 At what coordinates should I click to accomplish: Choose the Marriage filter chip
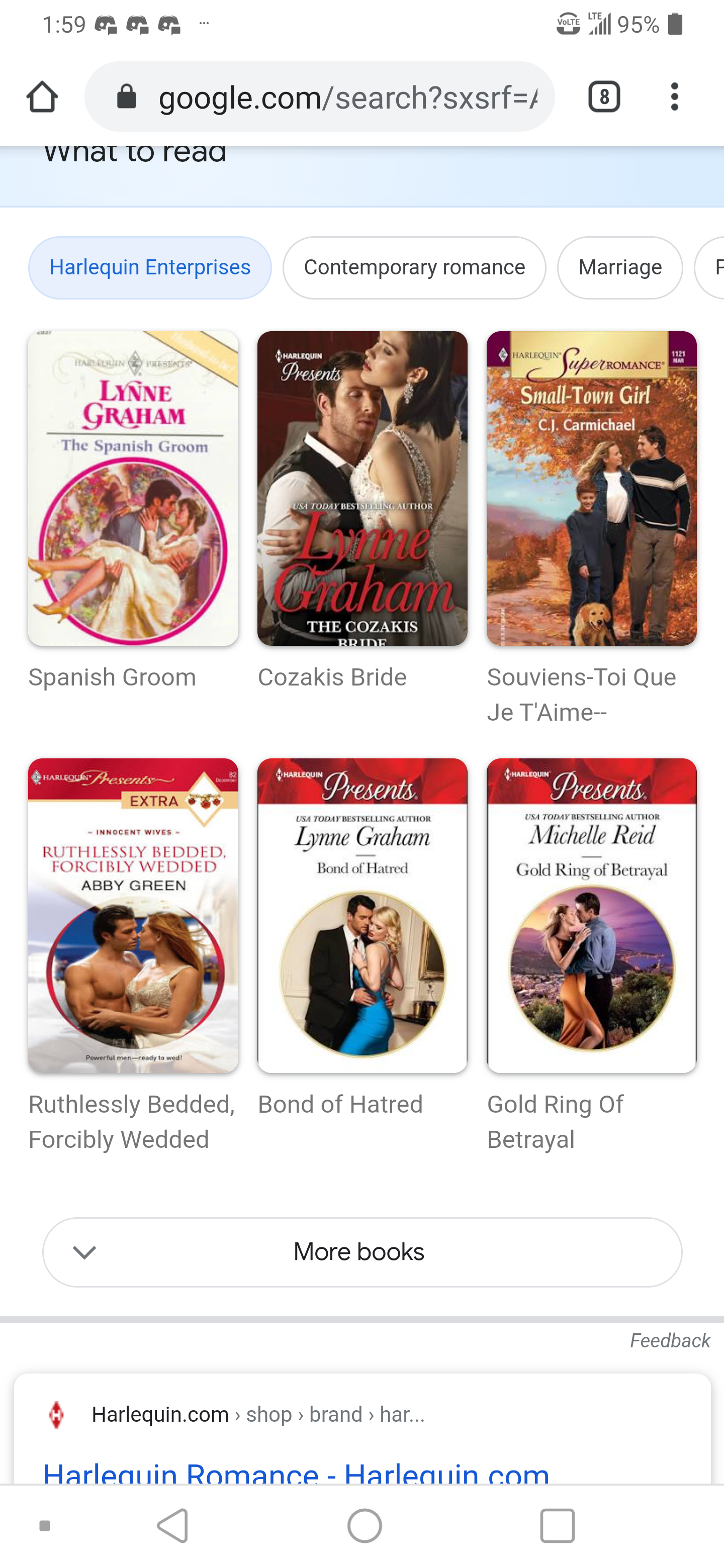click(620, 268)
